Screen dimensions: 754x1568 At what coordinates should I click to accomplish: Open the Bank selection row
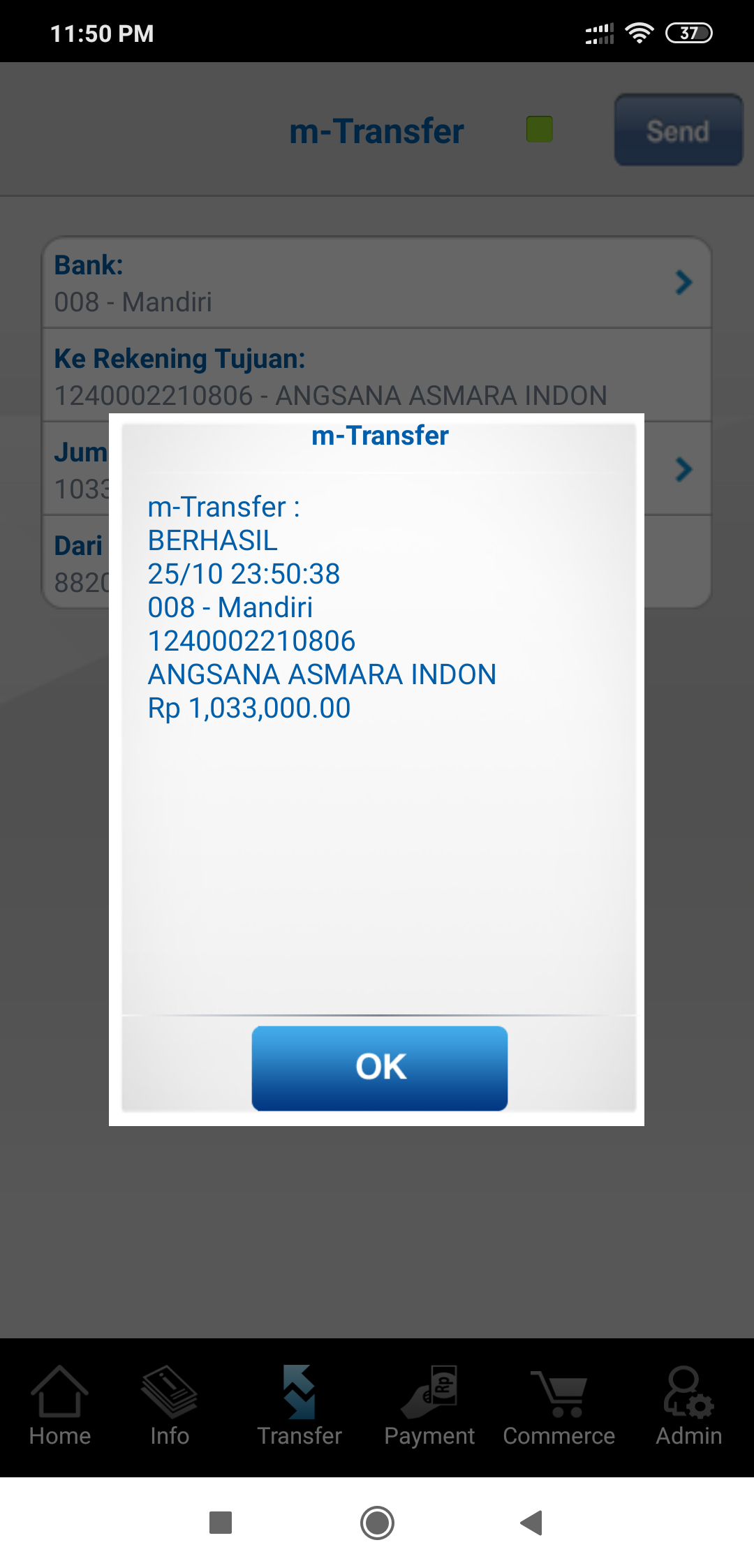(377, 283)
